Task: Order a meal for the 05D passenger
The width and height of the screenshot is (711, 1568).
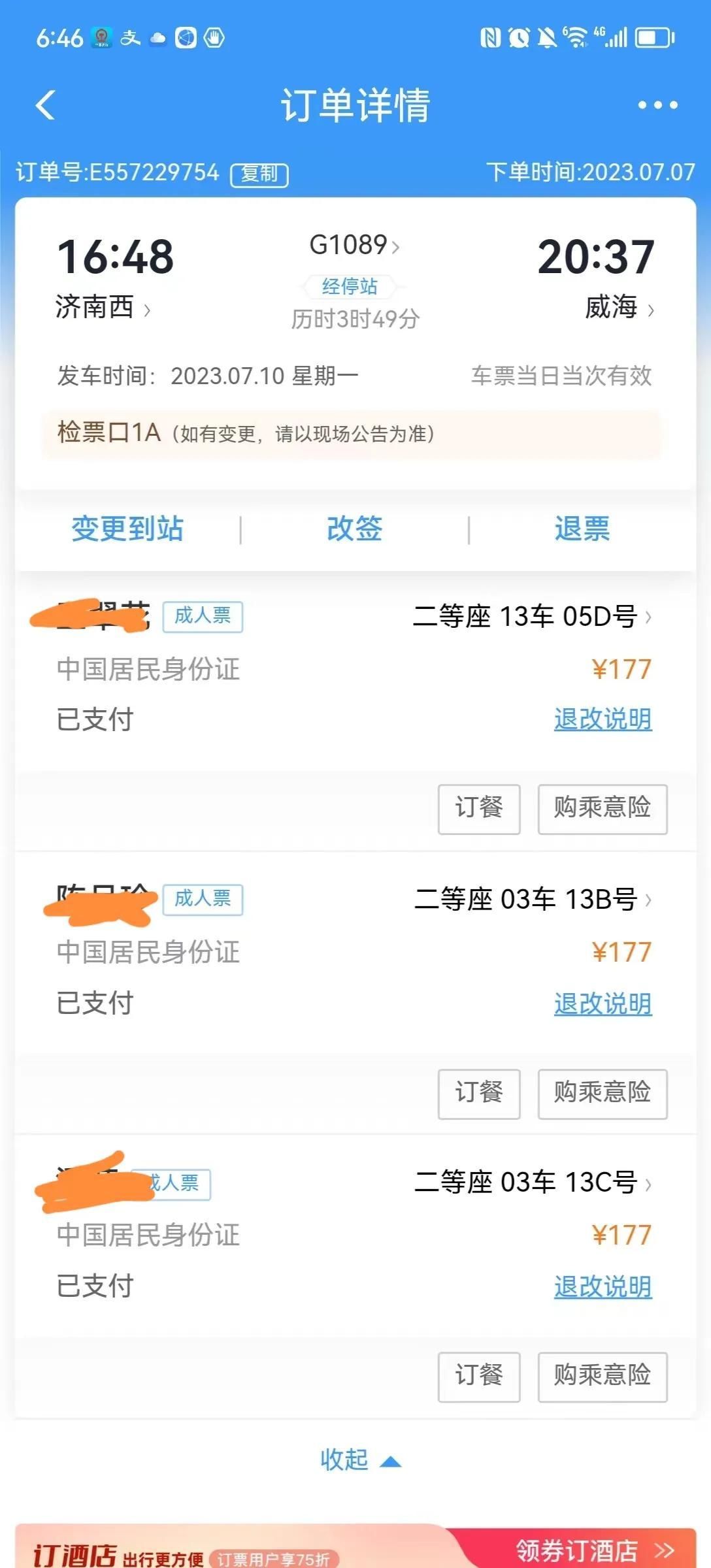Action: click(x=479, y=809)
